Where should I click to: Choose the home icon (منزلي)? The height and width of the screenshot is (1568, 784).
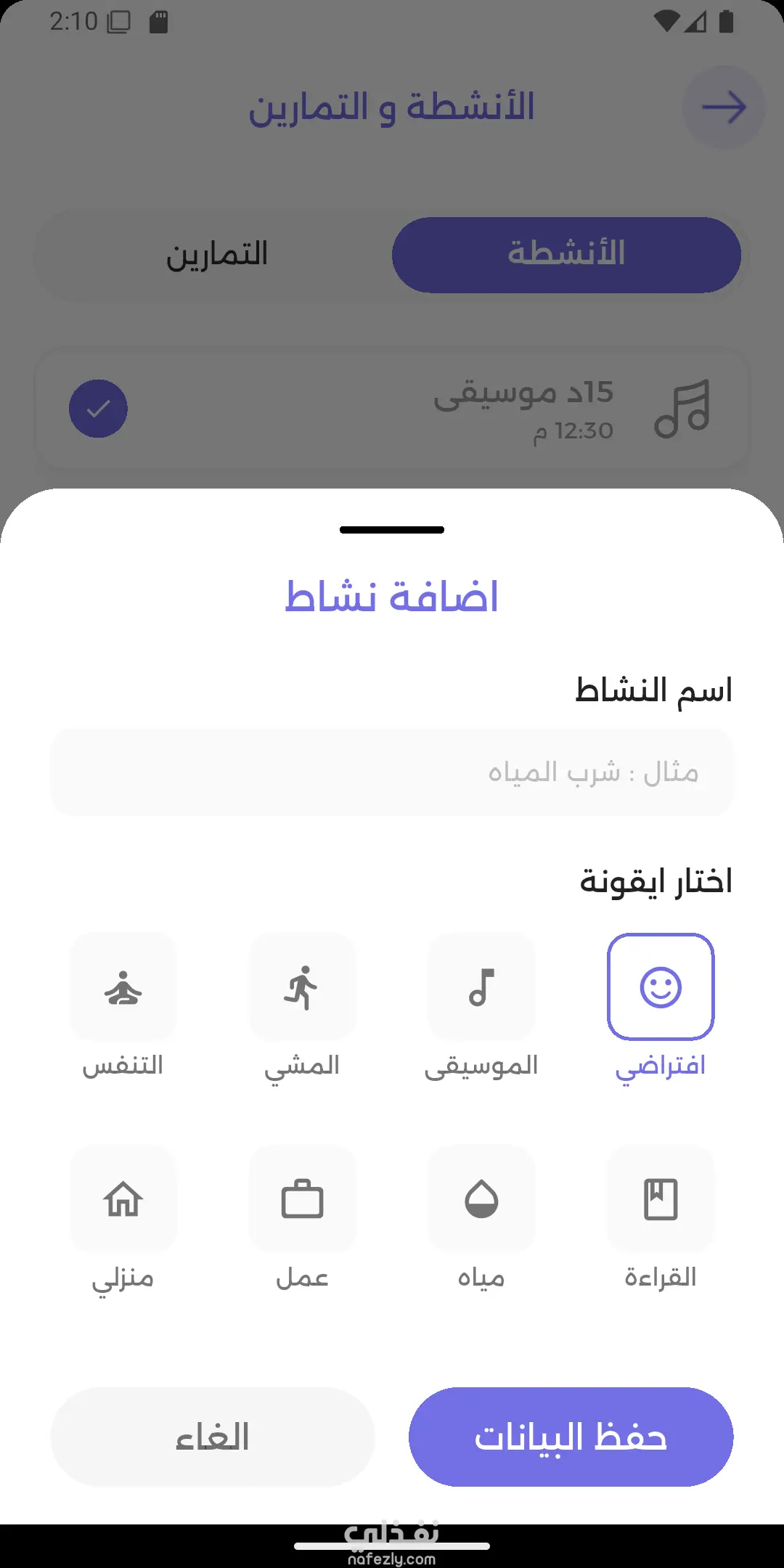click(x=123, y=1199)
